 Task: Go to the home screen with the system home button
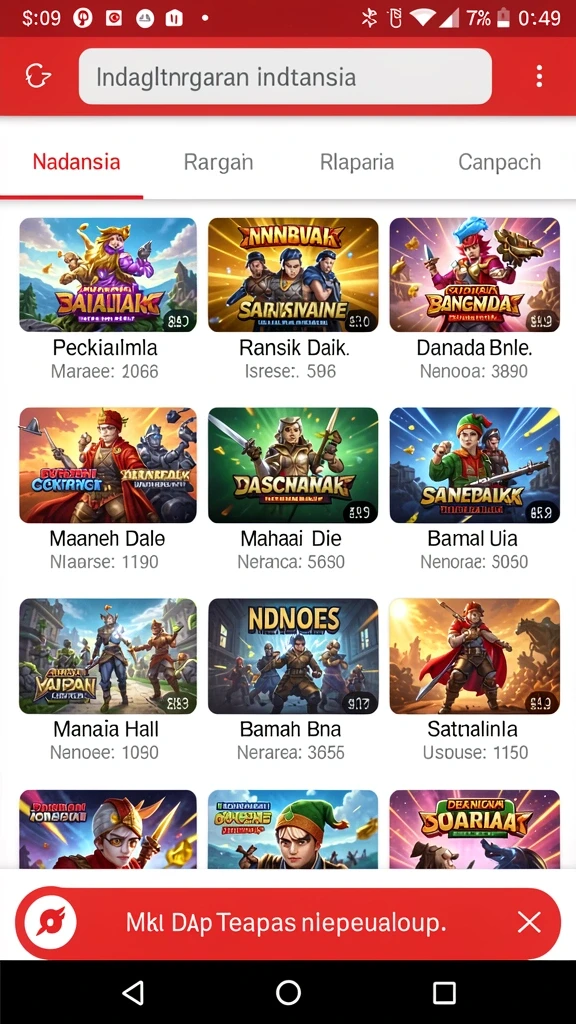pyautogui.click(x=288, y=993)
